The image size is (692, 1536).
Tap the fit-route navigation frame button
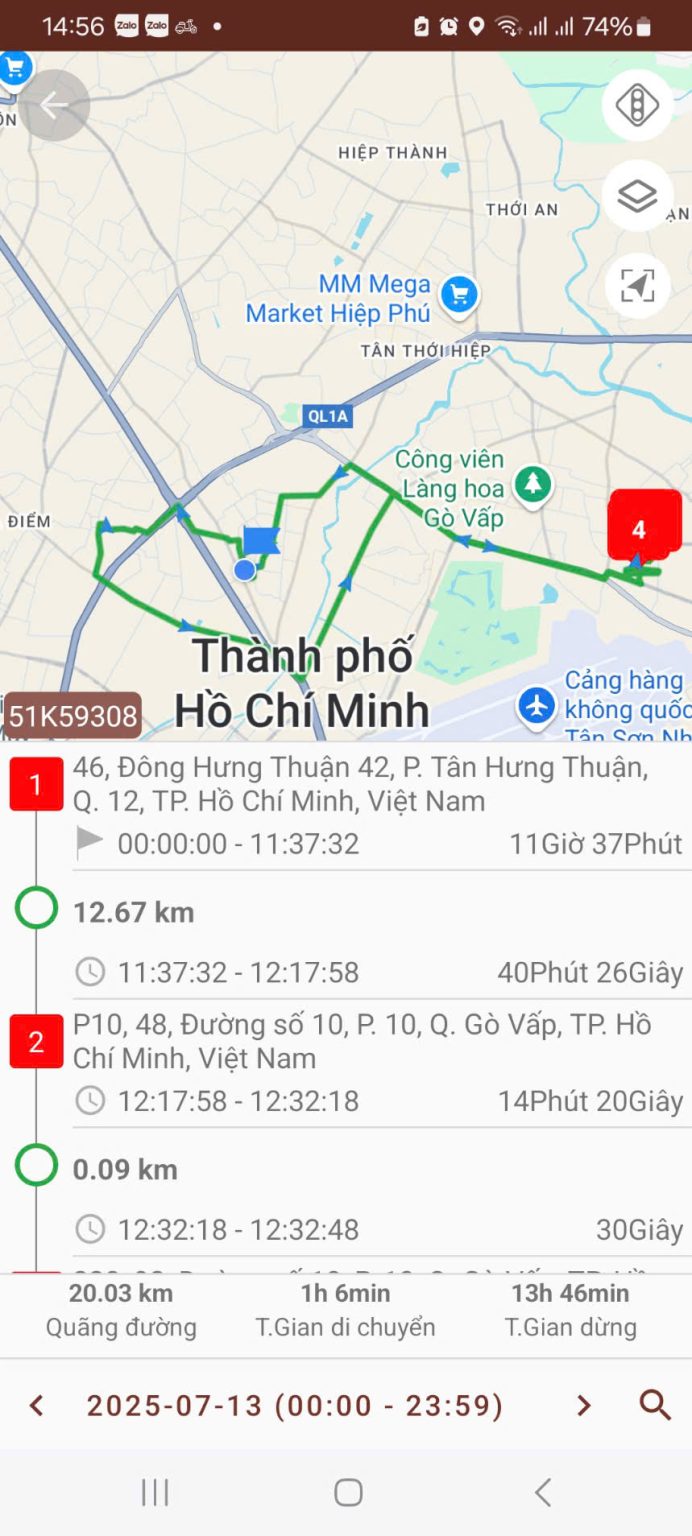(637, 286)
